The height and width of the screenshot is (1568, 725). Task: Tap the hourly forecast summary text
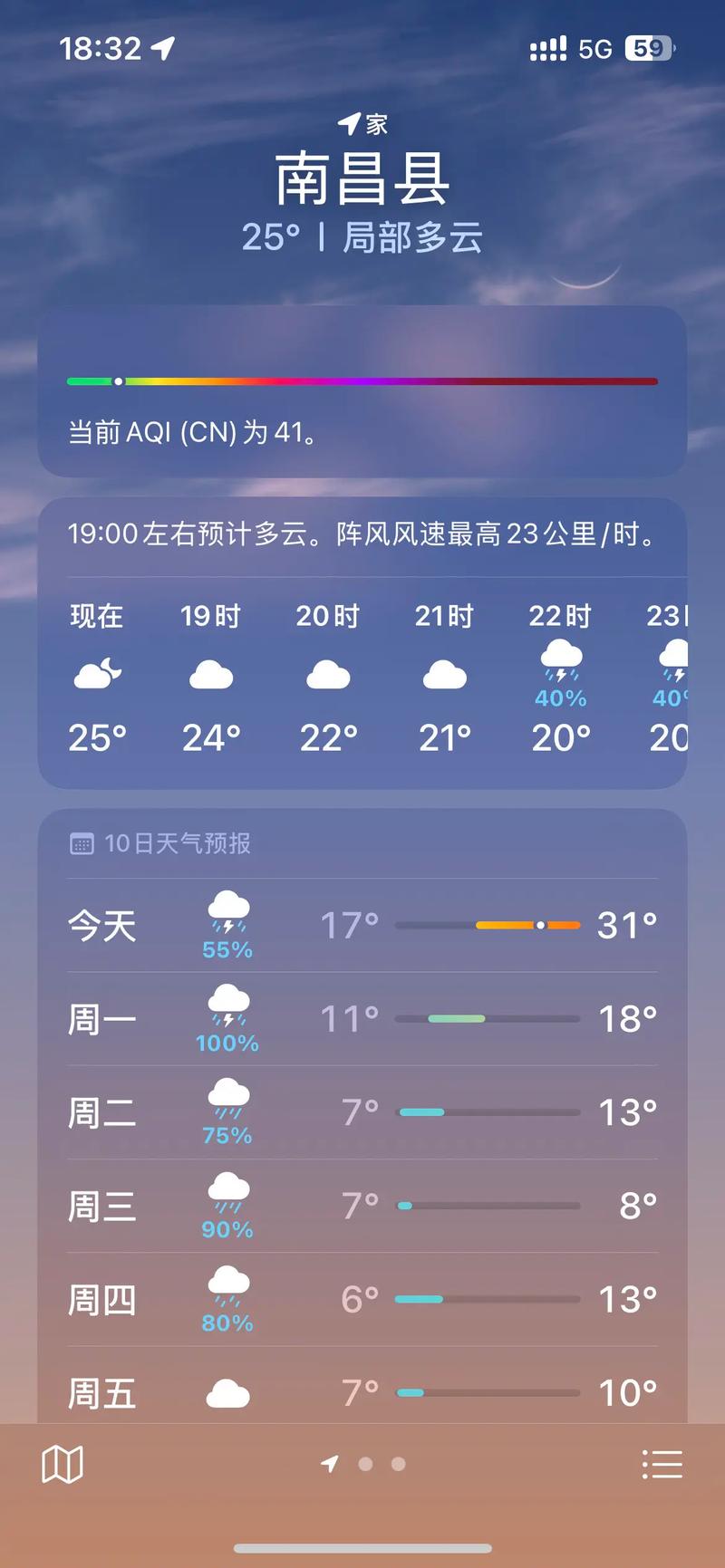(x=362, y=534)
